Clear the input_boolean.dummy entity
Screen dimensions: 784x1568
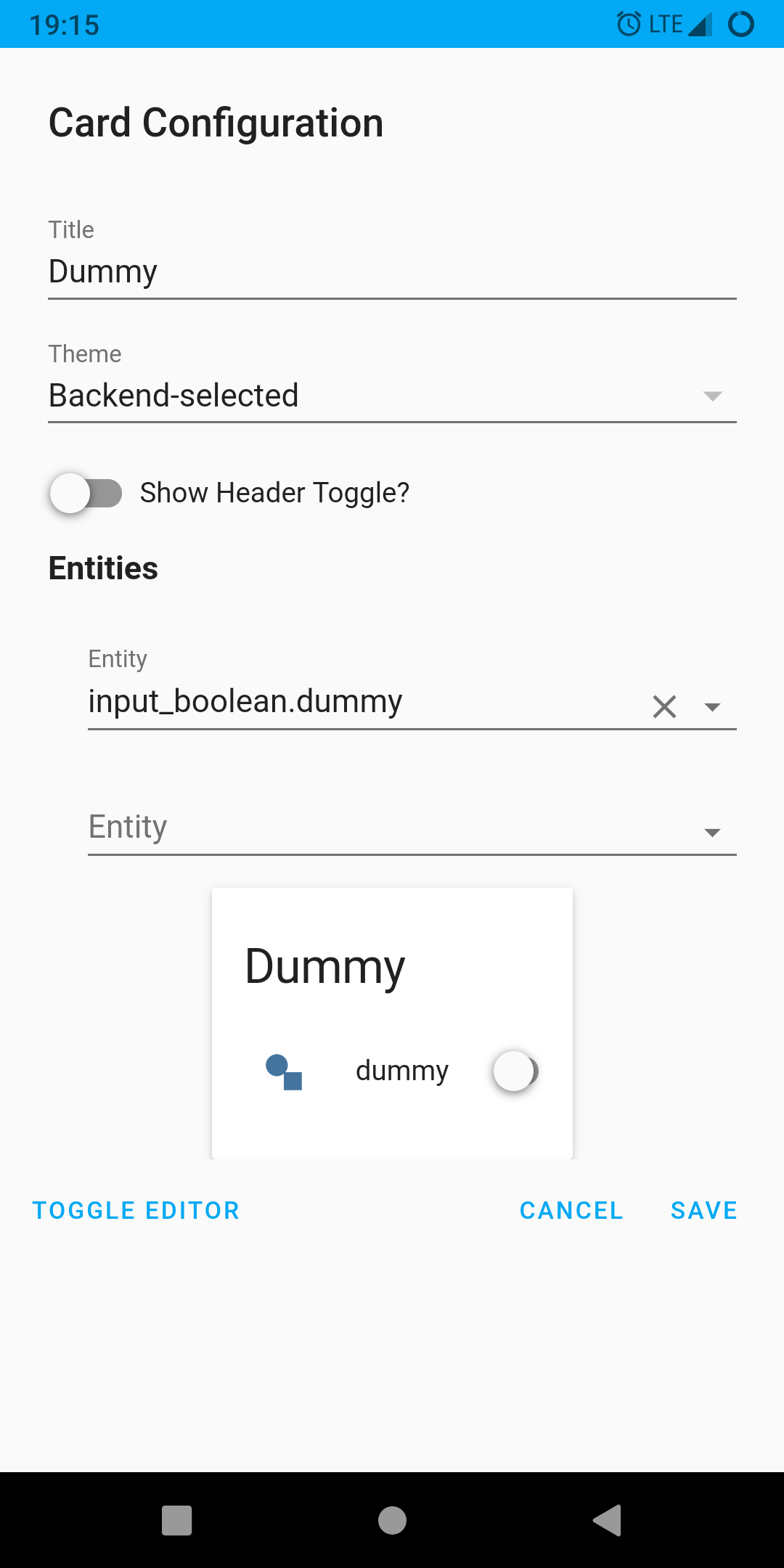tap(664, 706)
